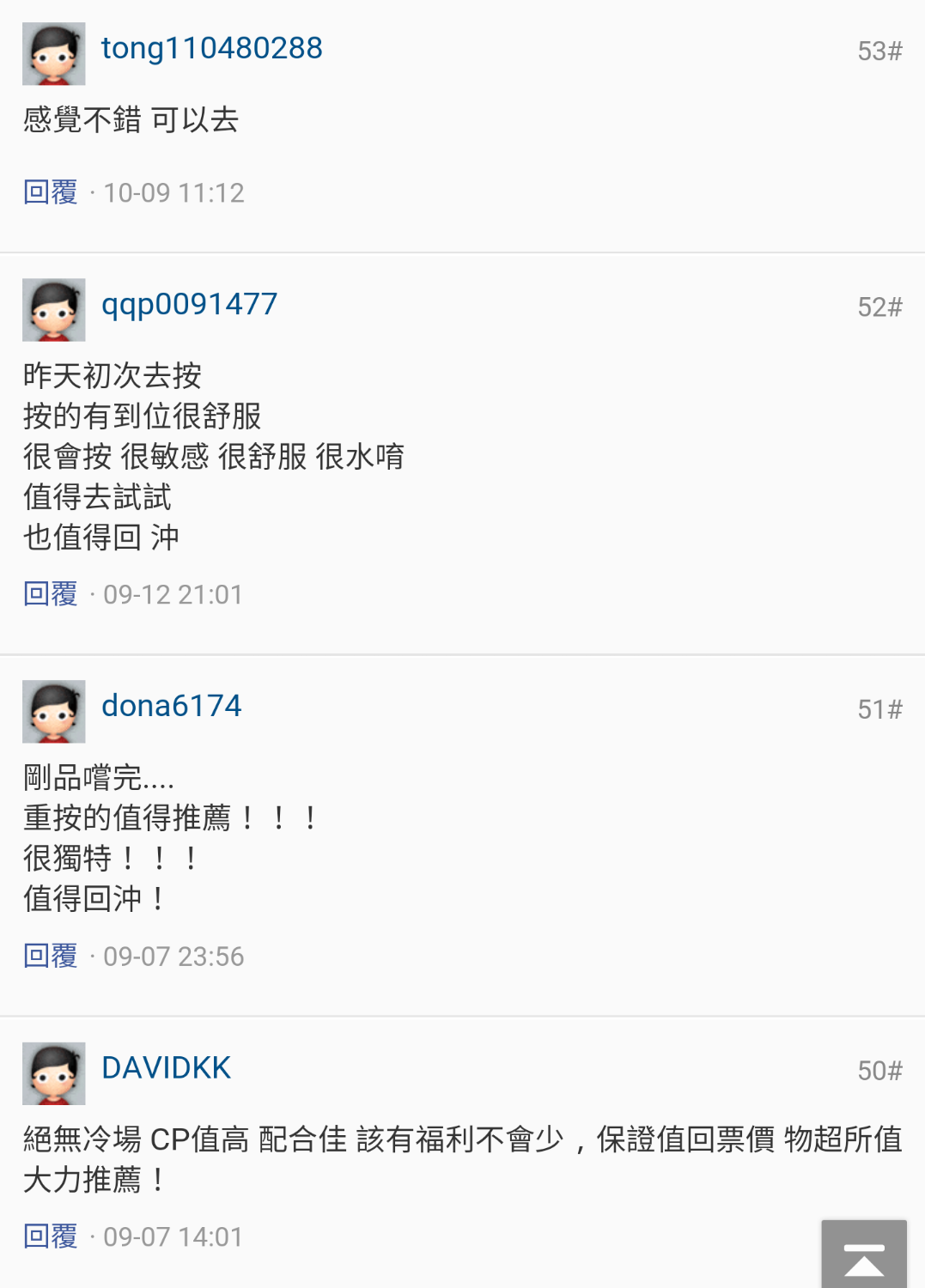Reply to DAVIDKK's comment
This screenshot has height=1288, width=925.
(x=51, y=1236)
